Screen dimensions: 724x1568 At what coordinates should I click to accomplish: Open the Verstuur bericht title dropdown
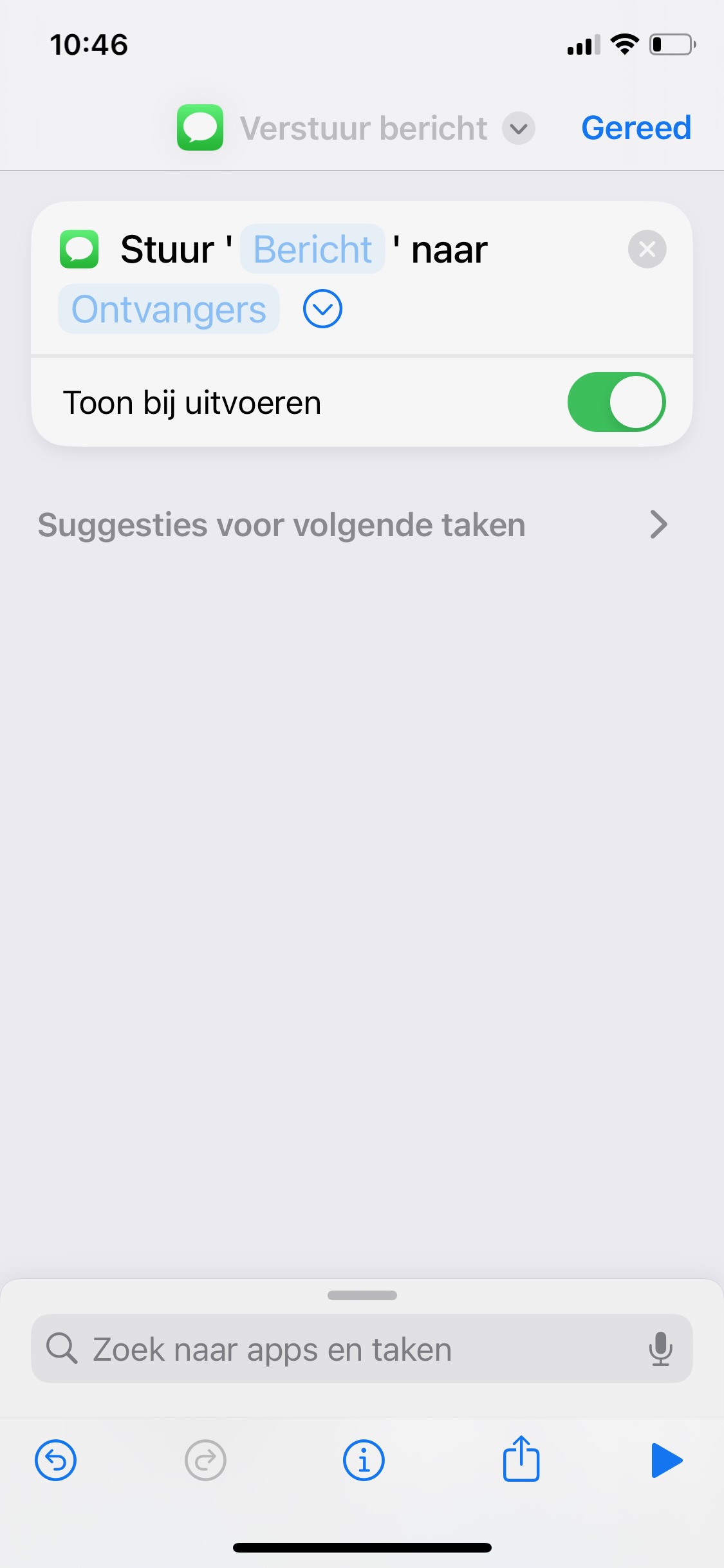click(x=518, y=129)
